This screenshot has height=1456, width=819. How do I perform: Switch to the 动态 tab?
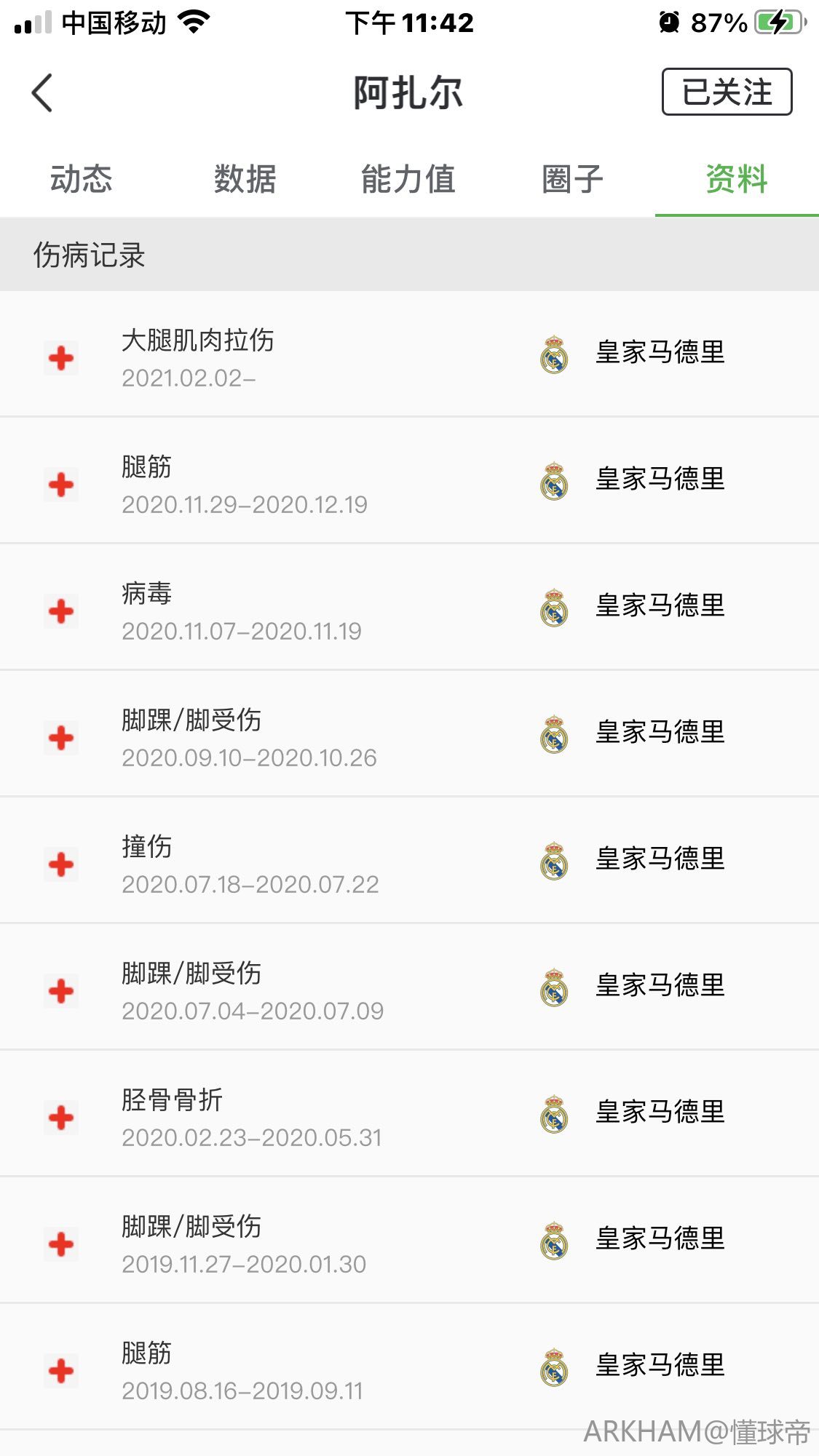point(82,179)
